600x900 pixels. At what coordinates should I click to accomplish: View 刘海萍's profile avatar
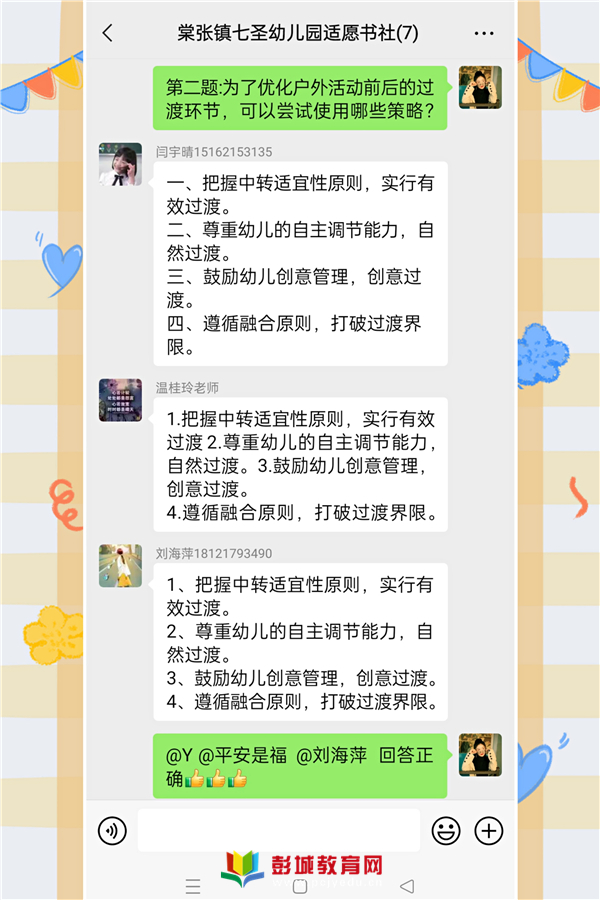coord(120,565)
